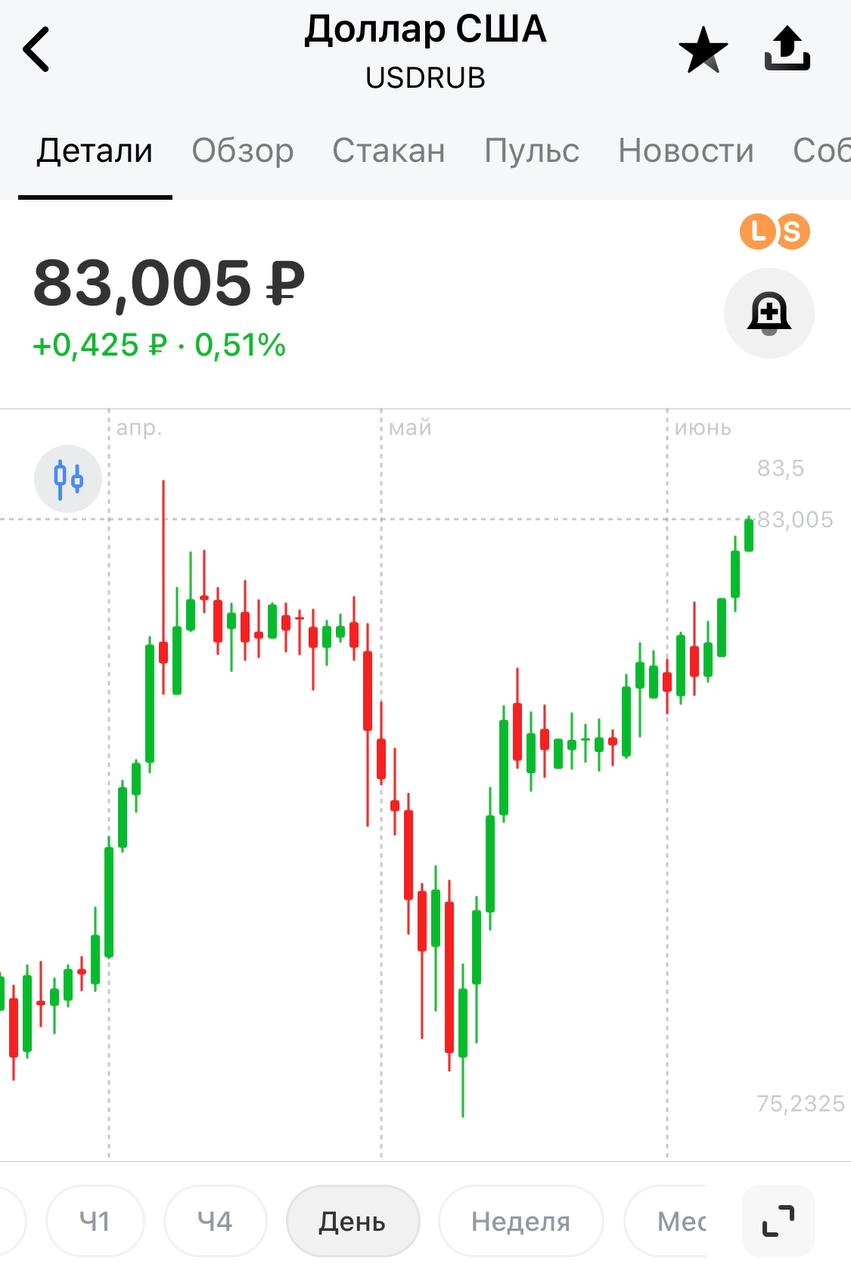
Task: Share the USDRUB instrument page
Action: coord(787,49)
